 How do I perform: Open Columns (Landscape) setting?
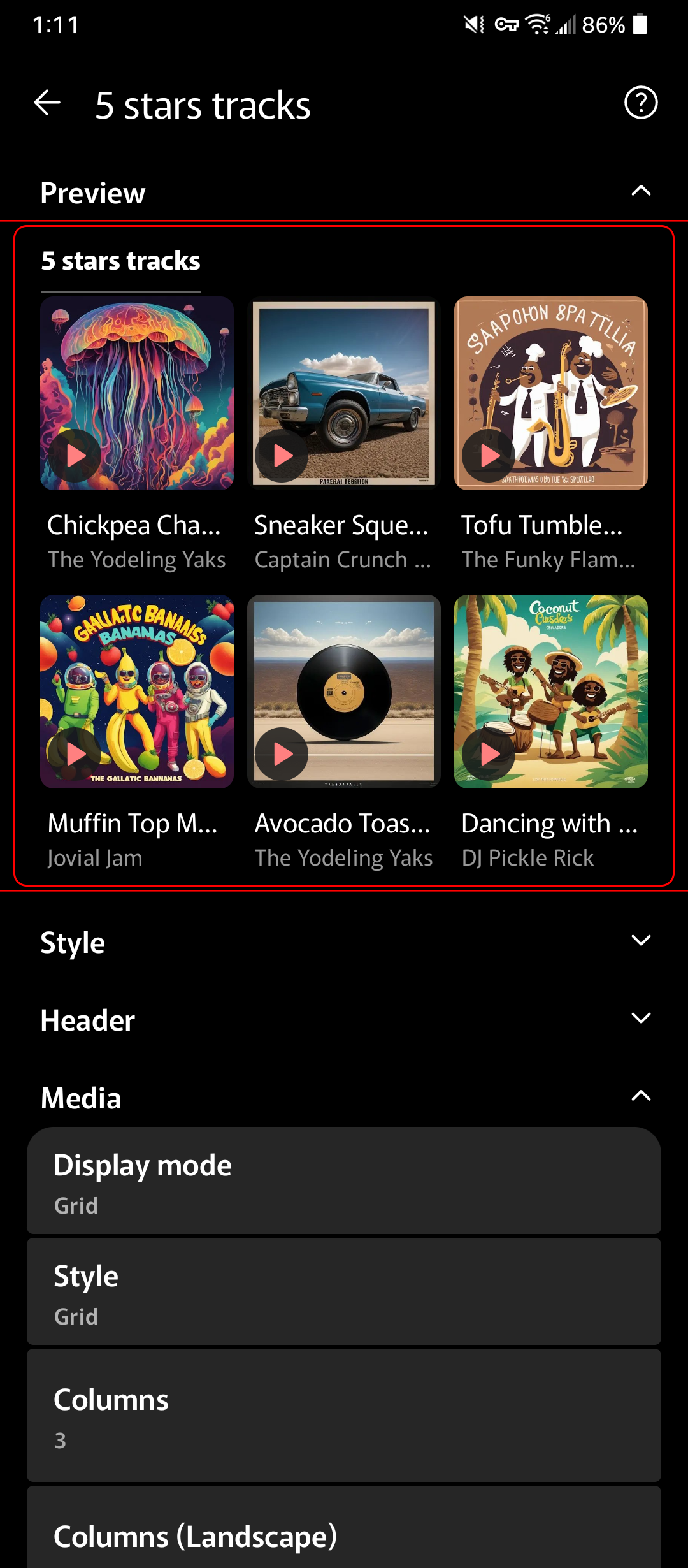pyautogui.click(x=344, y=1535)
